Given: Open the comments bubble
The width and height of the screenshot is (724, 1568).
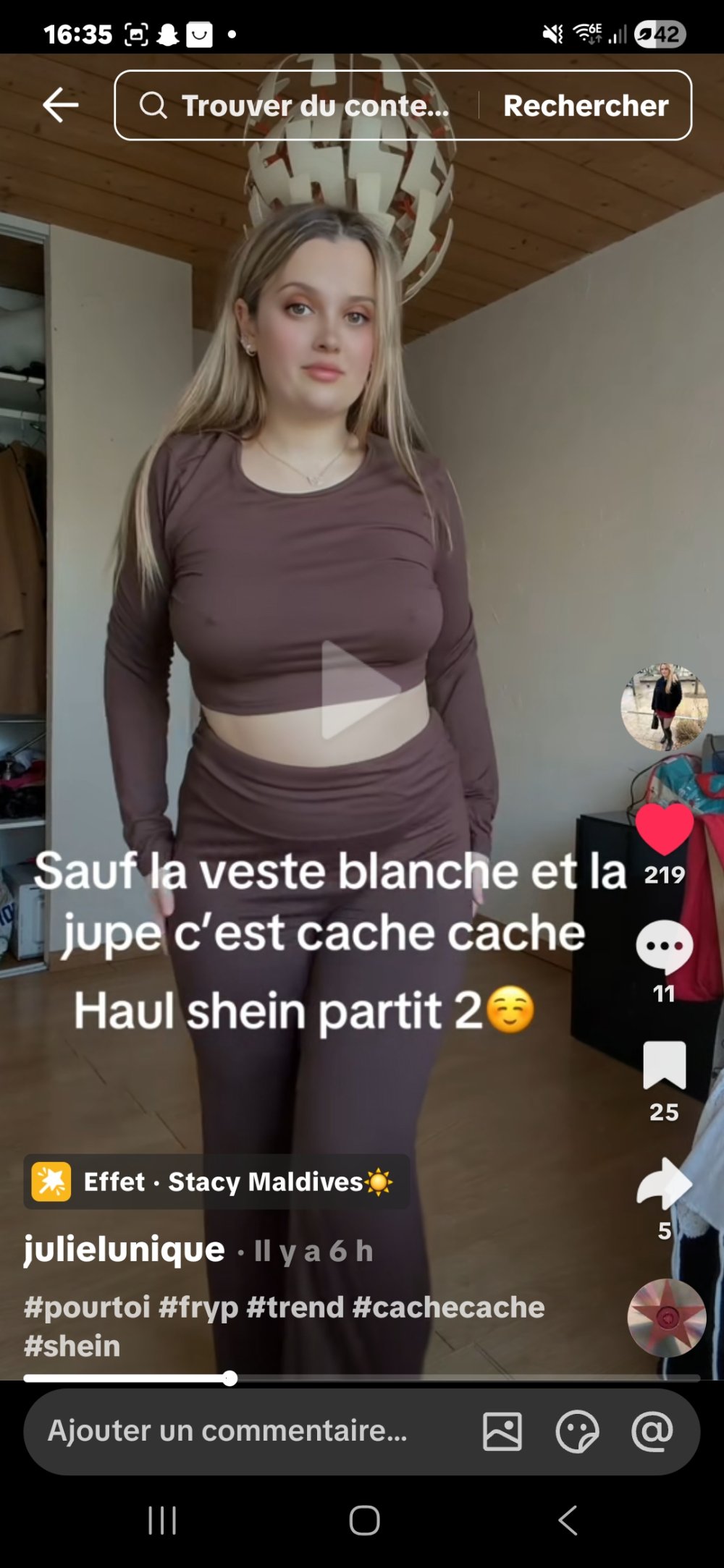Looking at the screenshot, I should (x=664, y=946).
